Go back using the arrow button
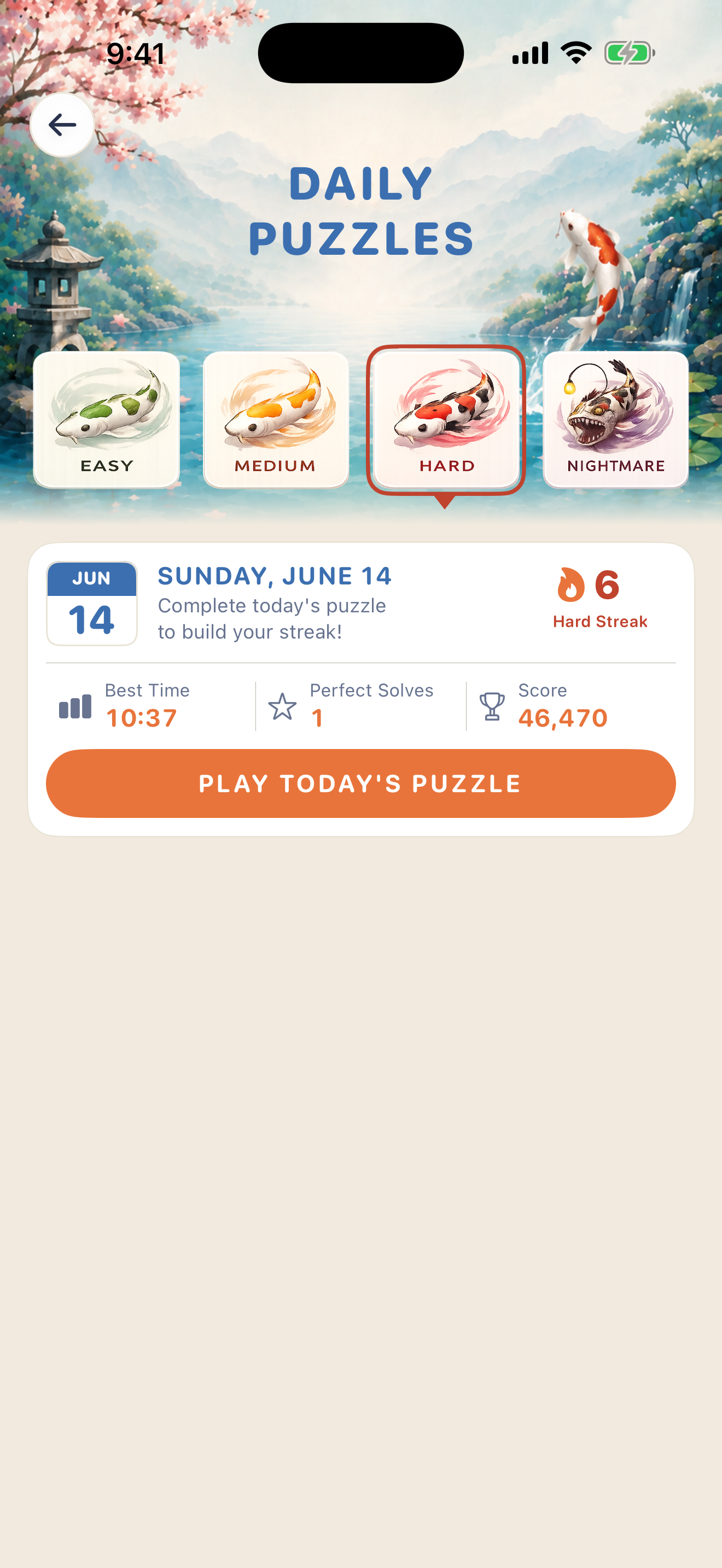Screen dimensions: 722x1568 pos(62,125)
